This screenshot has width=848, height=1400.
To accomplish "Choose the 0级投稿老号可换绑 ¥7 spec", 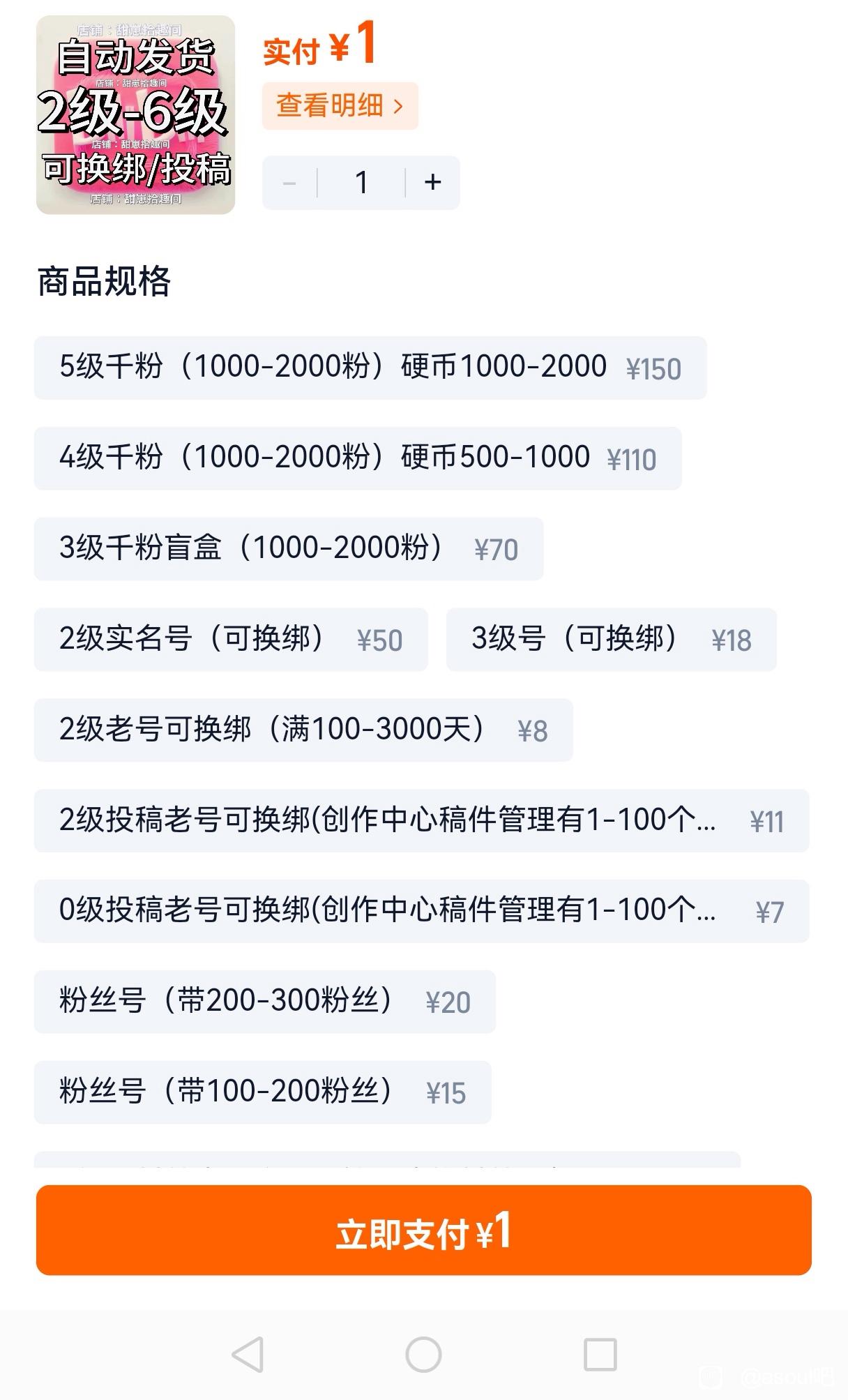I will point(421,911).
